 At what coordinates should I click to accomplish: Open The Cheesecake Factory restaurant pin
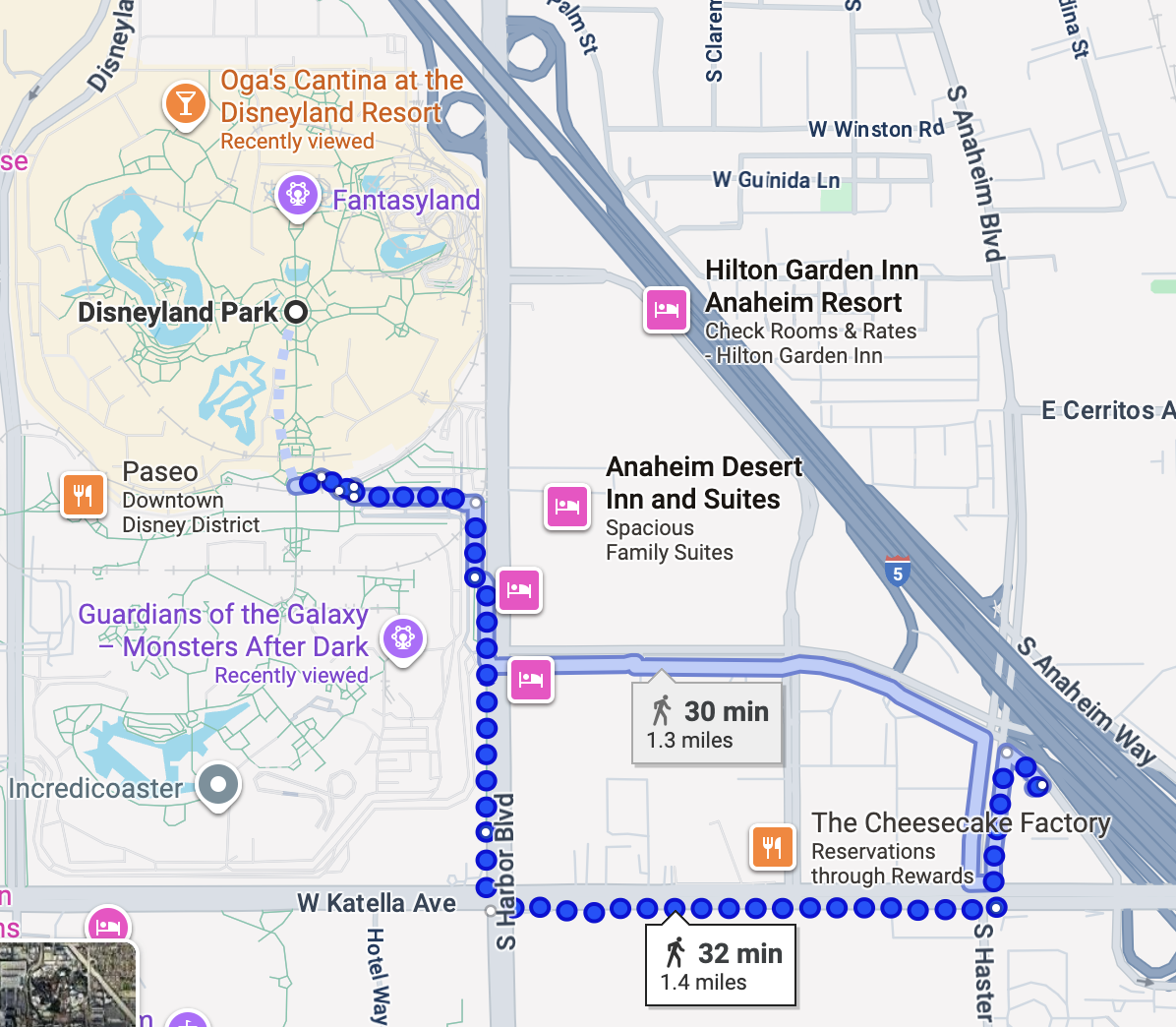pos(773,846)
